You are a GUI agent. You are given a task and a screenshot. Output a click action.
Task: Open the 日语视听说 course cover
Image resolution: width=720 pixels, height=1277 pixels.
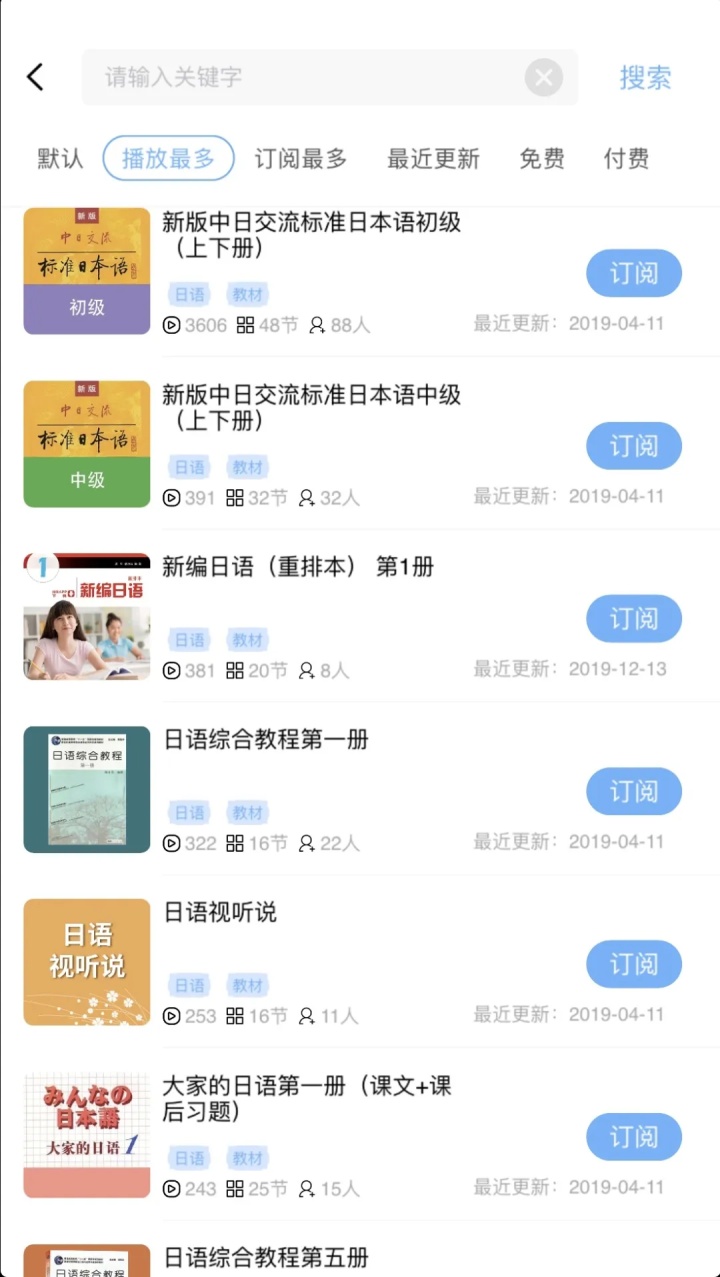click(87, 962)
